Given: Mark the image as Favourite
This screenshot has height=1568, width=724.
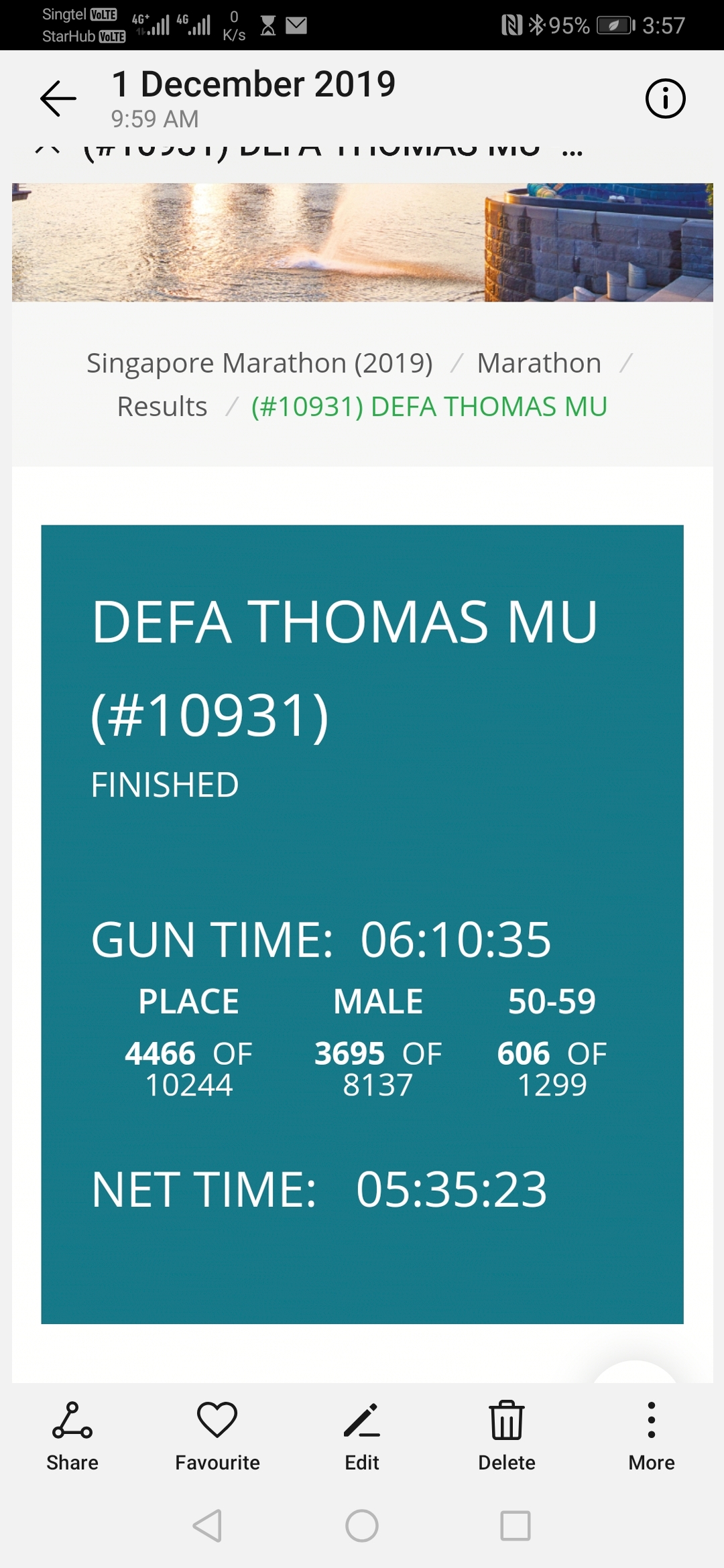Looking at the screenshot, I should 217,1436.
